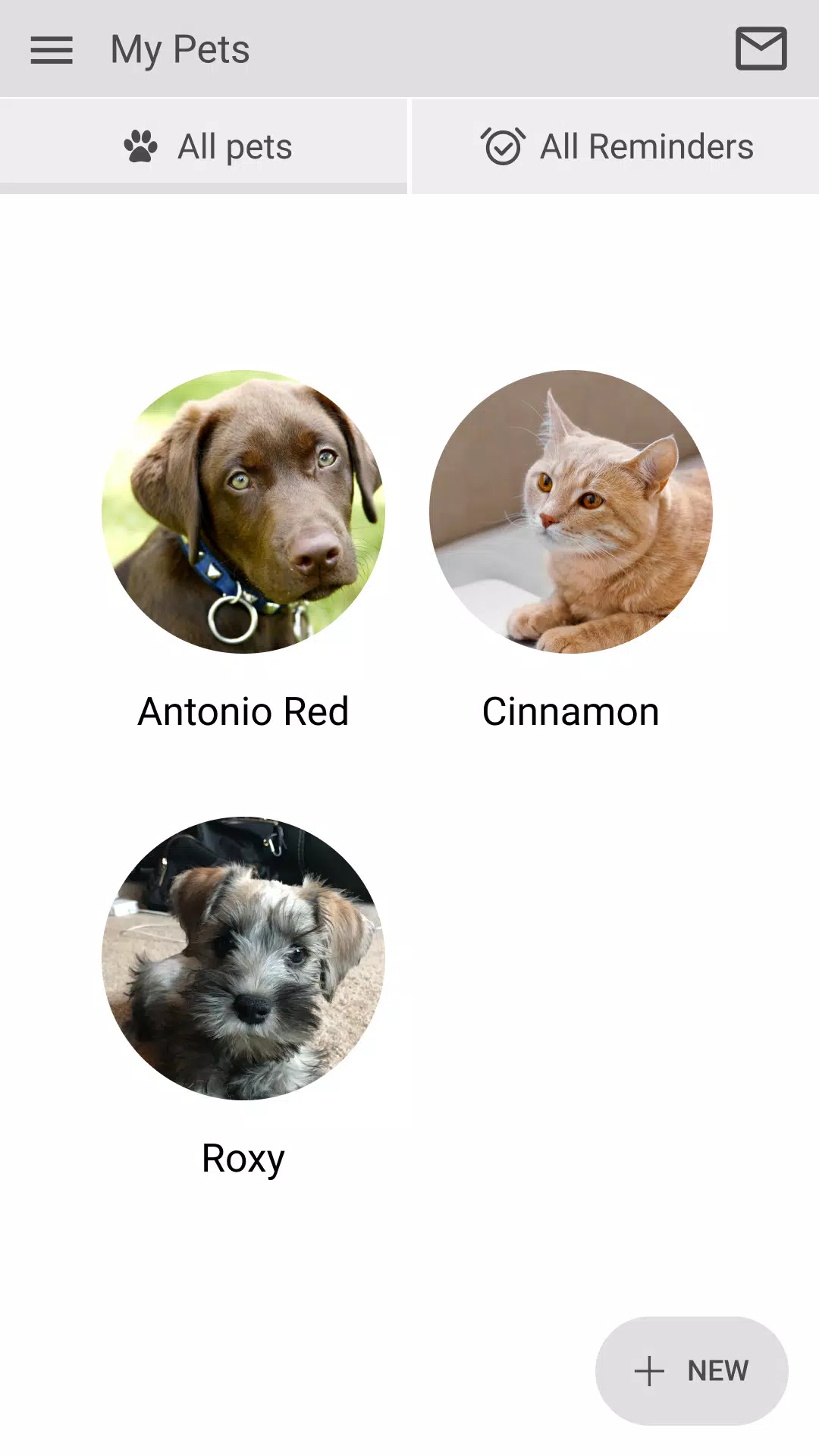Screen dimensions: 819x1456
Task: Add a new pet with NEW button
Action: click(692, 1370)
